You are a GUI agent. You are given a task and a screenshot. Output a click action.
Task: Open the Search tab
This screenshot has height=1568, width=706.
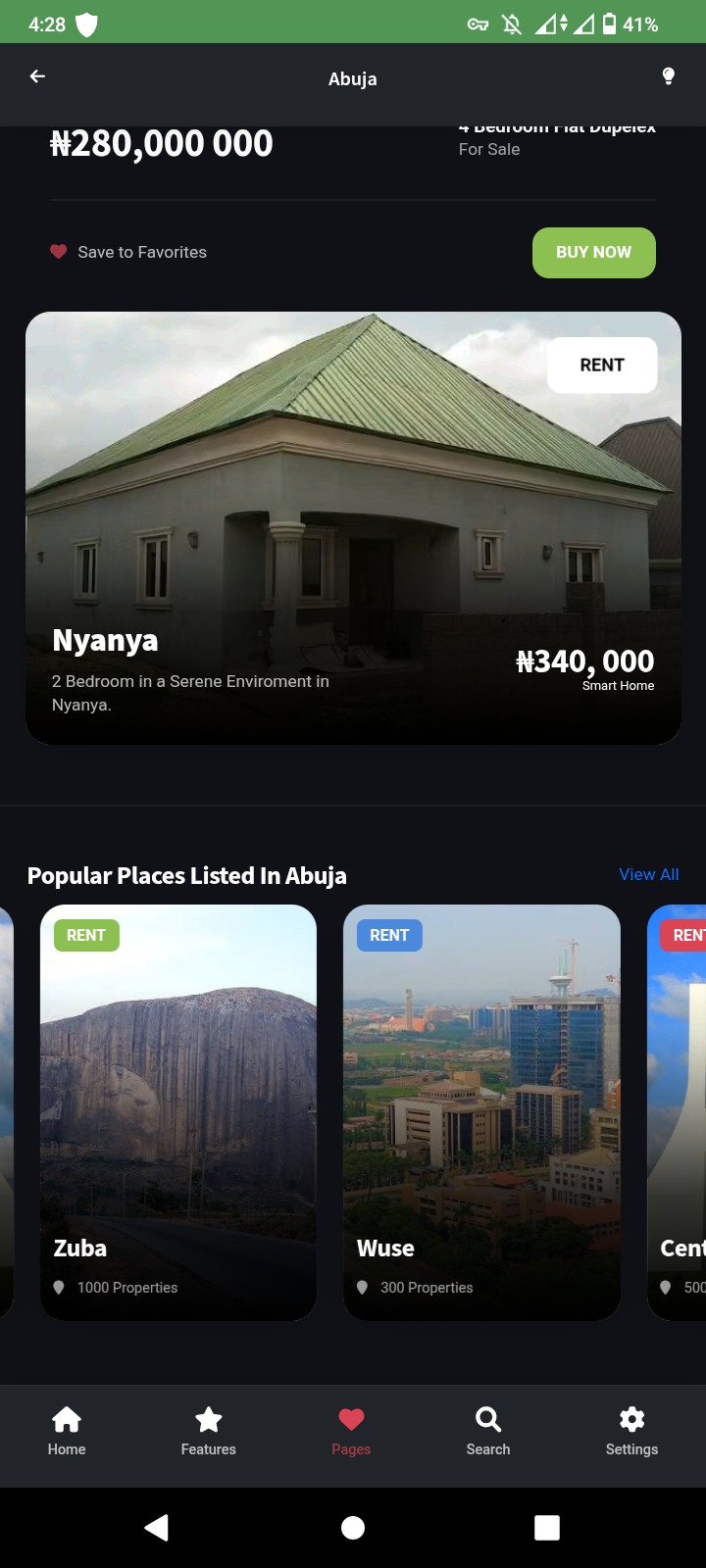[487, 1431]
